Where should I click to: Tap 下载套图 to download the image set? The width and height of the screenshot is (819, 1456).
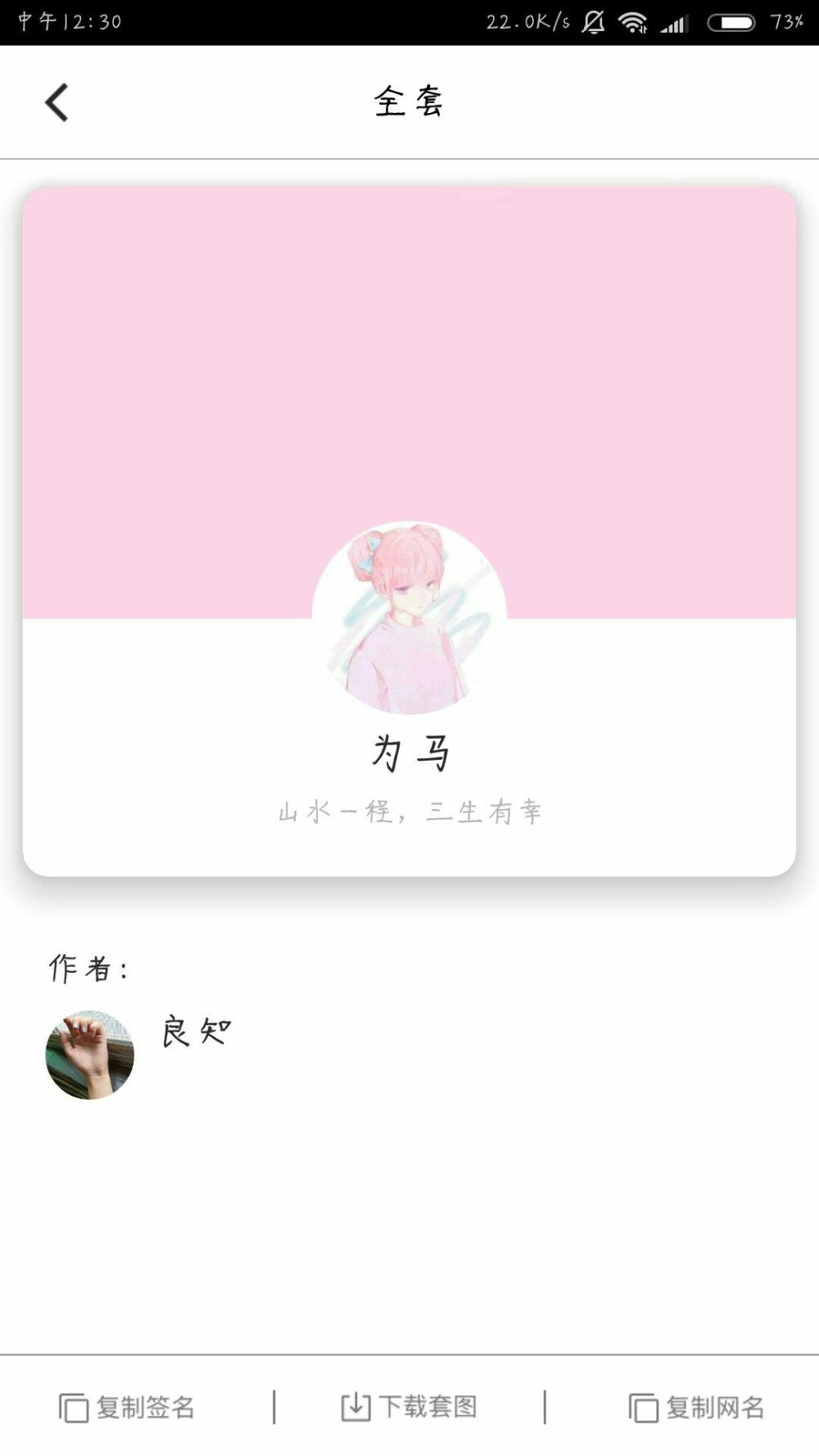pos(409,1407)
